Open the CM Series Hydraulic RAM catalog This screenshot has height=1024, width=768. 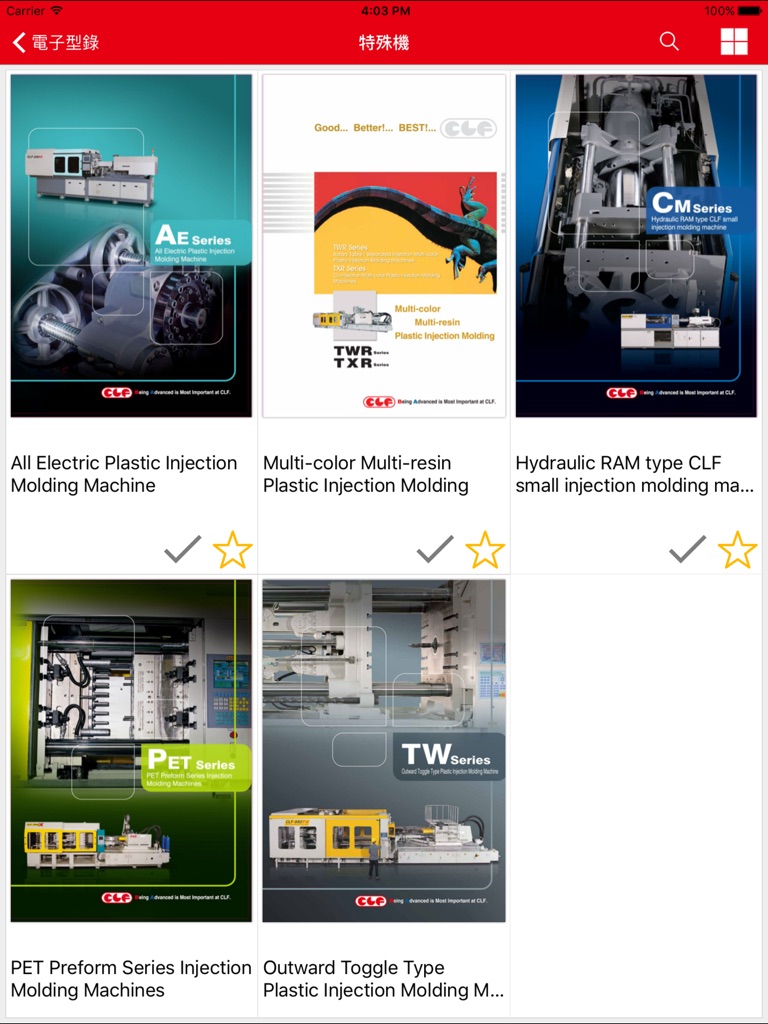click(x=636, y=246)
